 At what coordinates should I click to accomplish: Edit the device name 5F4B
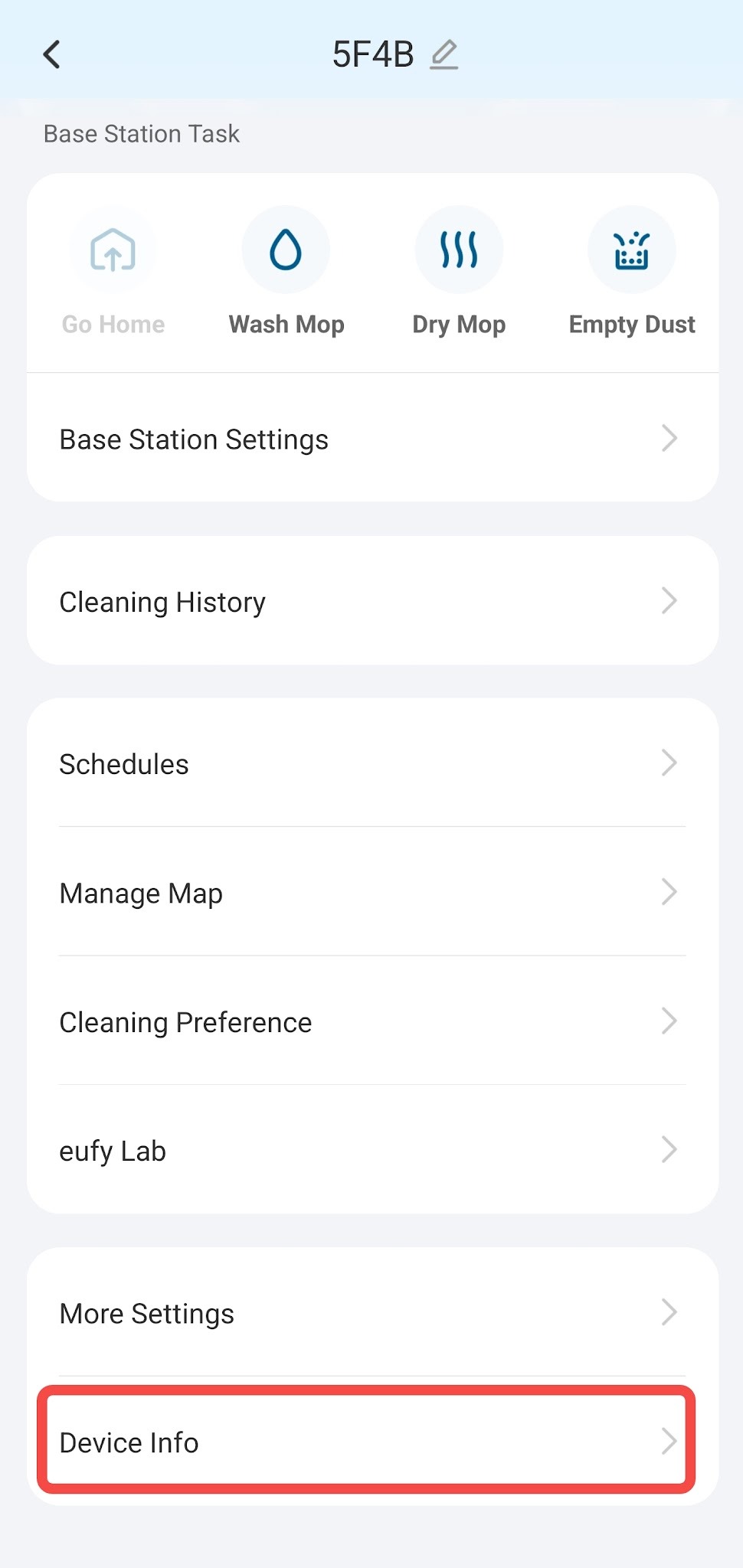coord(444,55)
